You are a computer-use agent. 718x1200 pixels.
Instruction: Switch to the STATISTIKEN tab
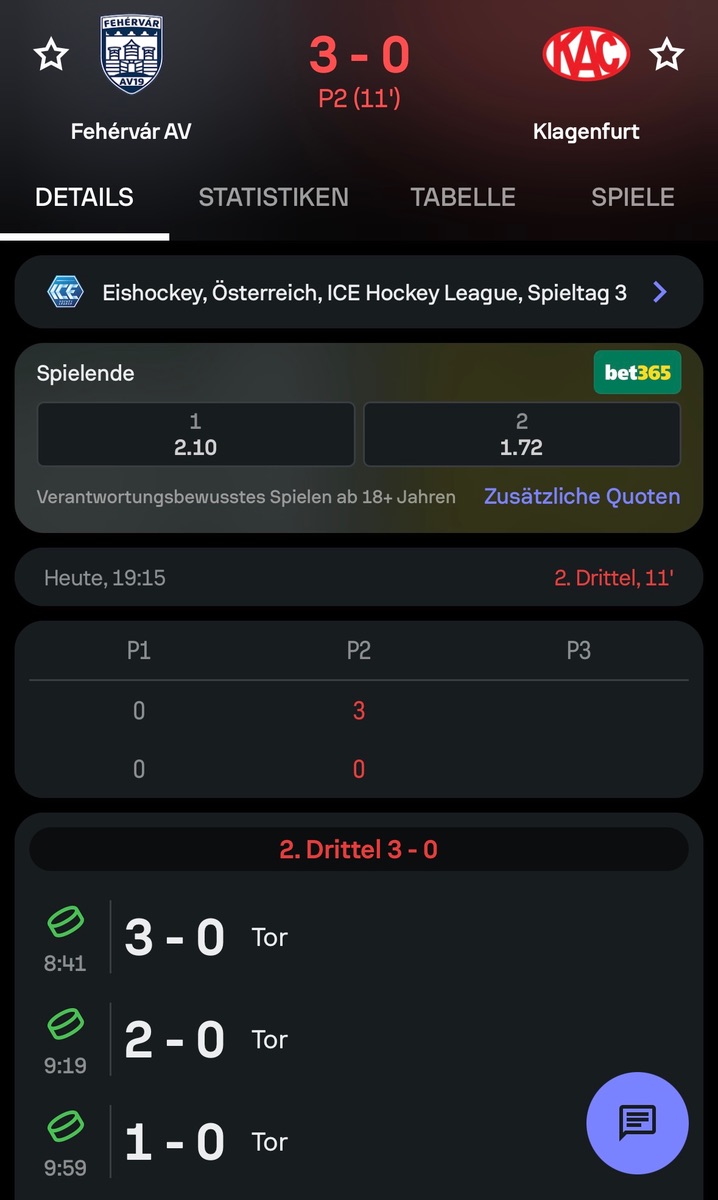(x=273, y=197)
